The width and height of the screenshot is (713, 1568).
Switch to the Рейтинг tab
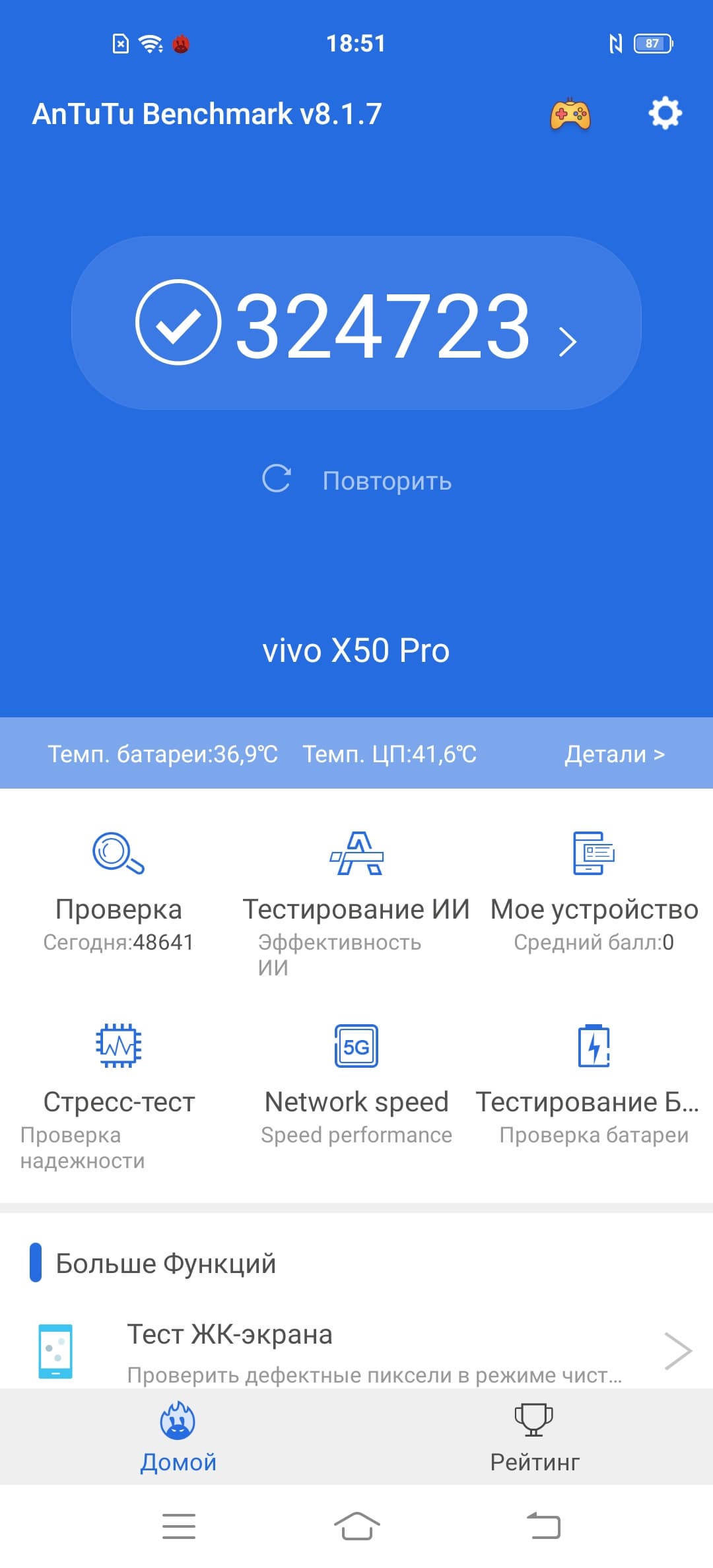coord(534,1437)
